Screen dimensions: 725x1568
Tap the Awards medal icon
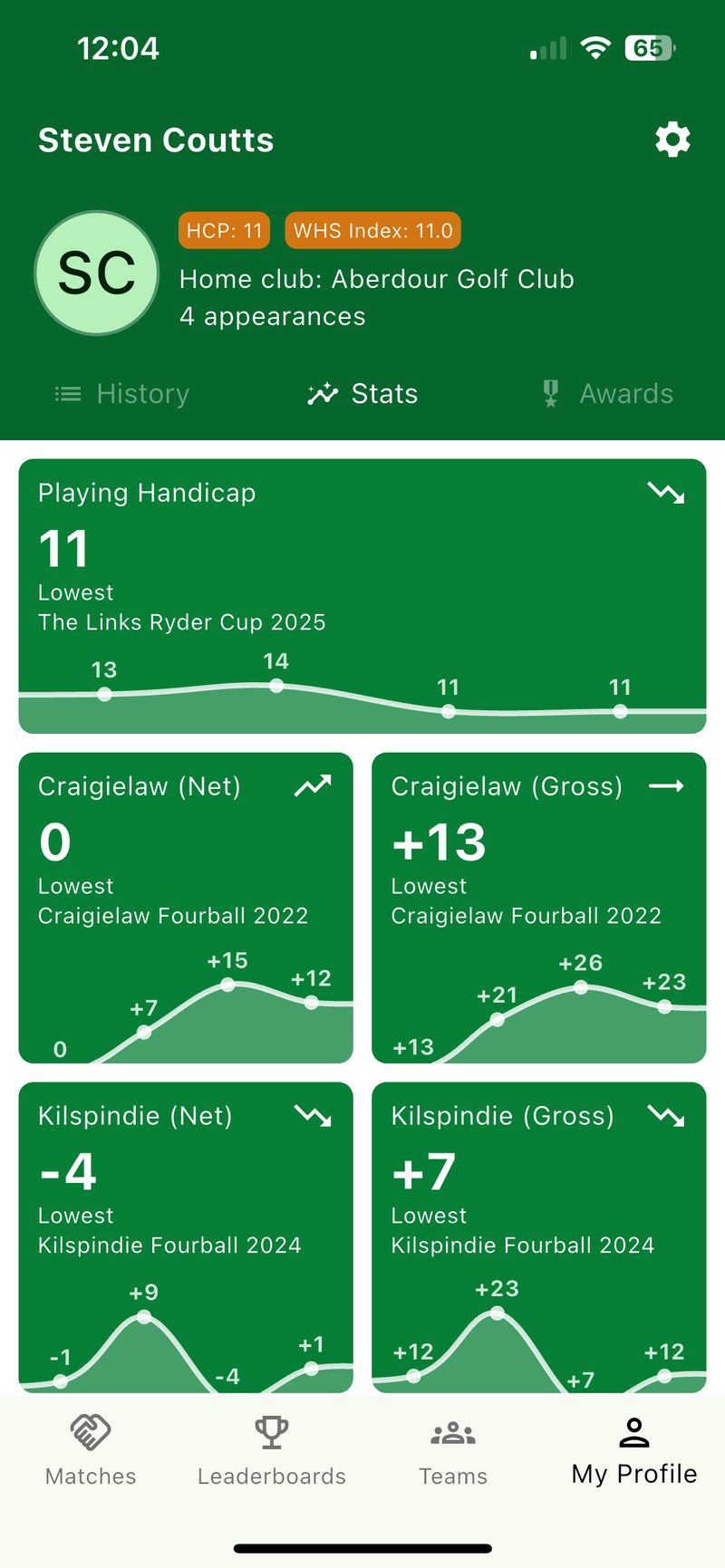(x=550, y=393)
